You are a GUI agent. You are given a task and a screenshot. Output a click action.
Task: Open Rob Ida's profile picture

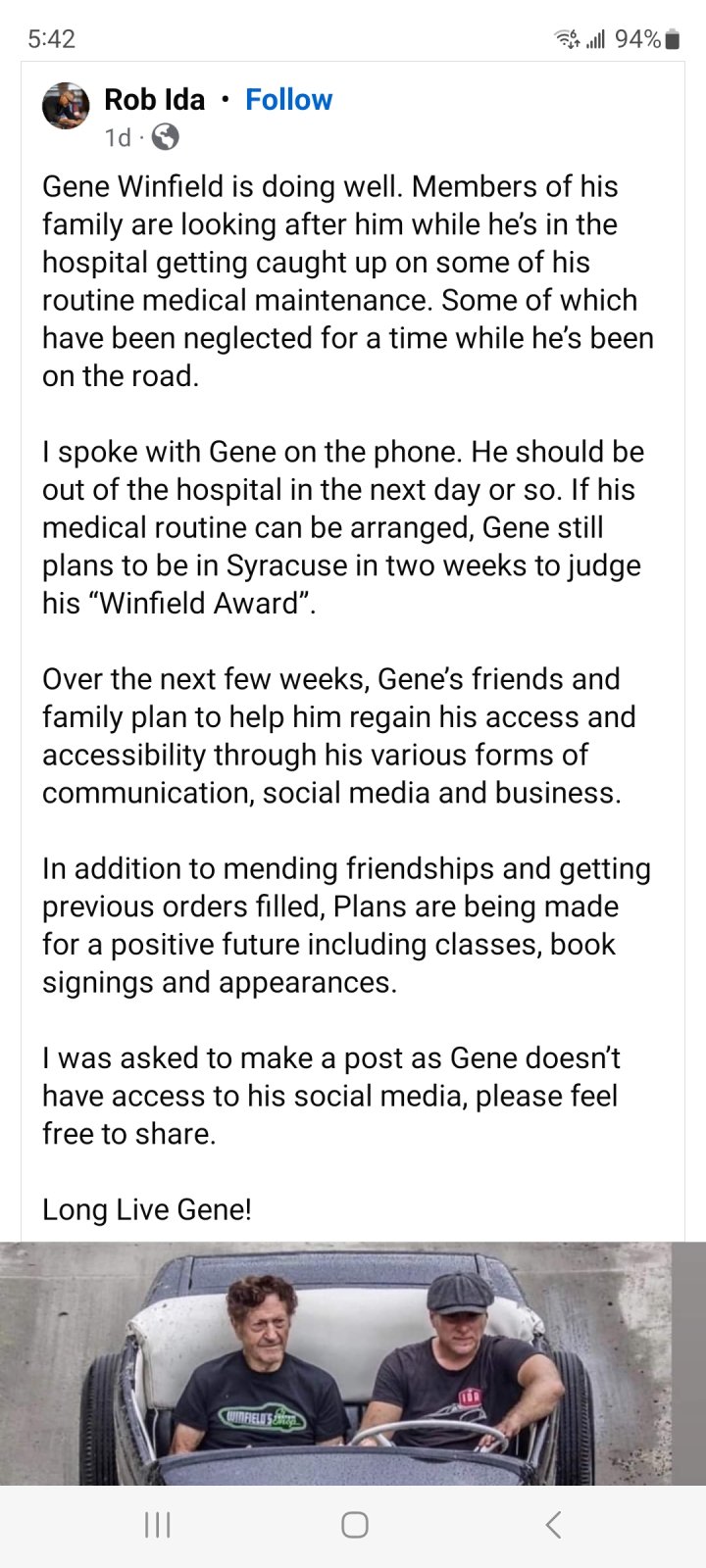(66, 106)
